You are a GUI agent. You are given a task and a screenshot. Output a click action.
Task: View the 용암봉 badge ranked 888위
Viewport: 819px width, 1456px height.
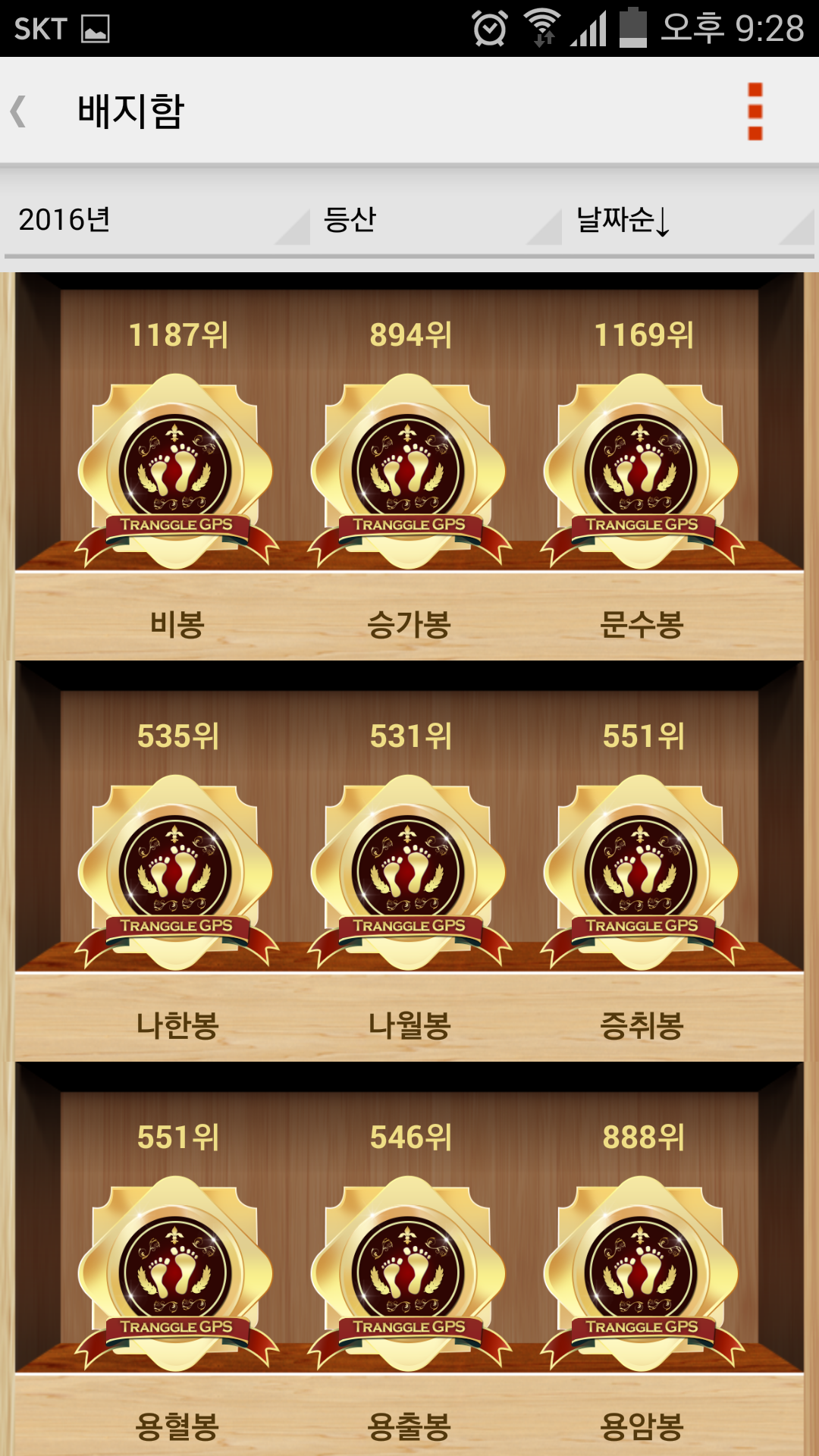(x=642, y=1274)
